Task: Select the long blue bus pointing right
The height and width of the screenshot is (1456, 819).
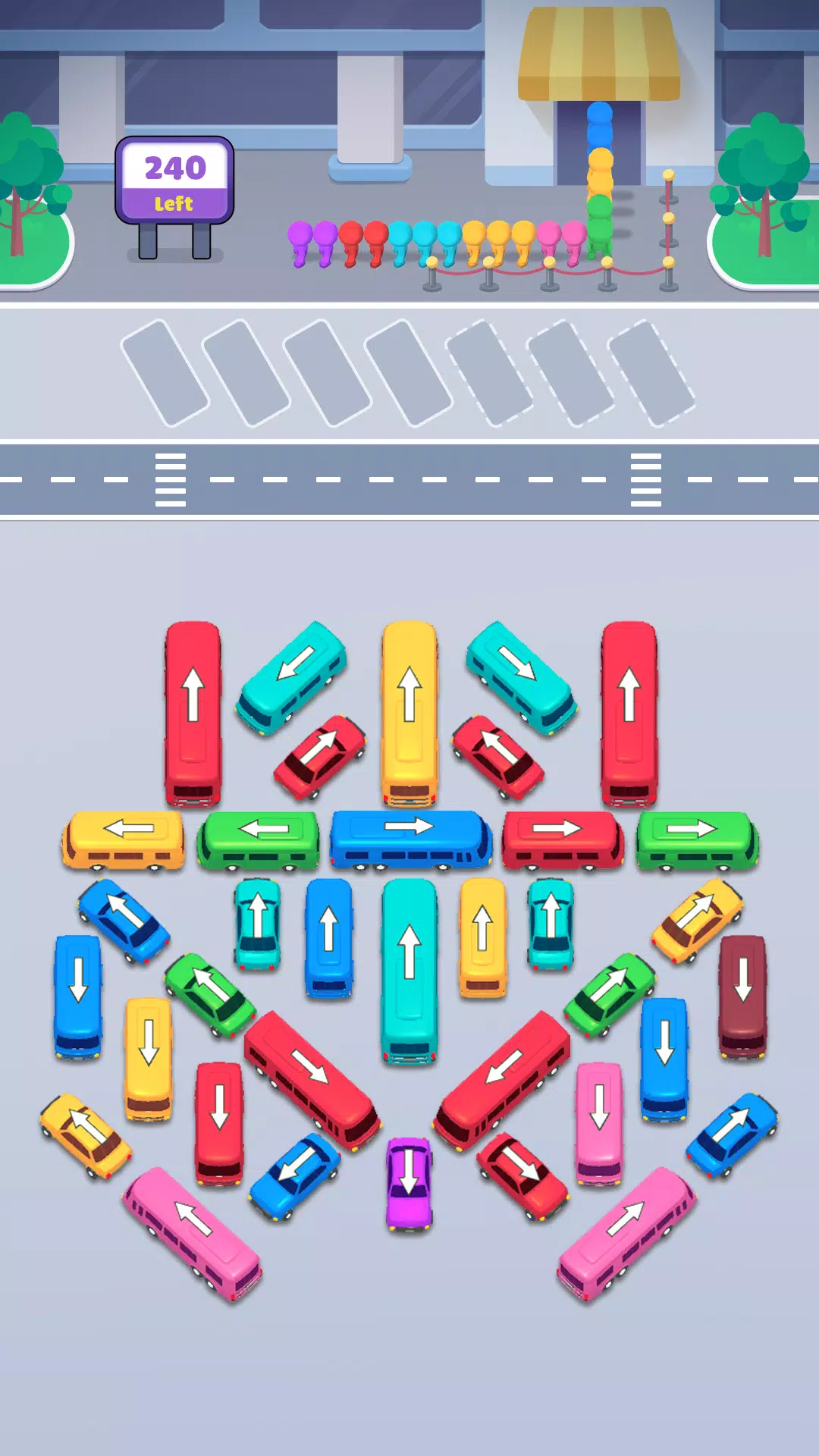Action: (x=410, y=839)
